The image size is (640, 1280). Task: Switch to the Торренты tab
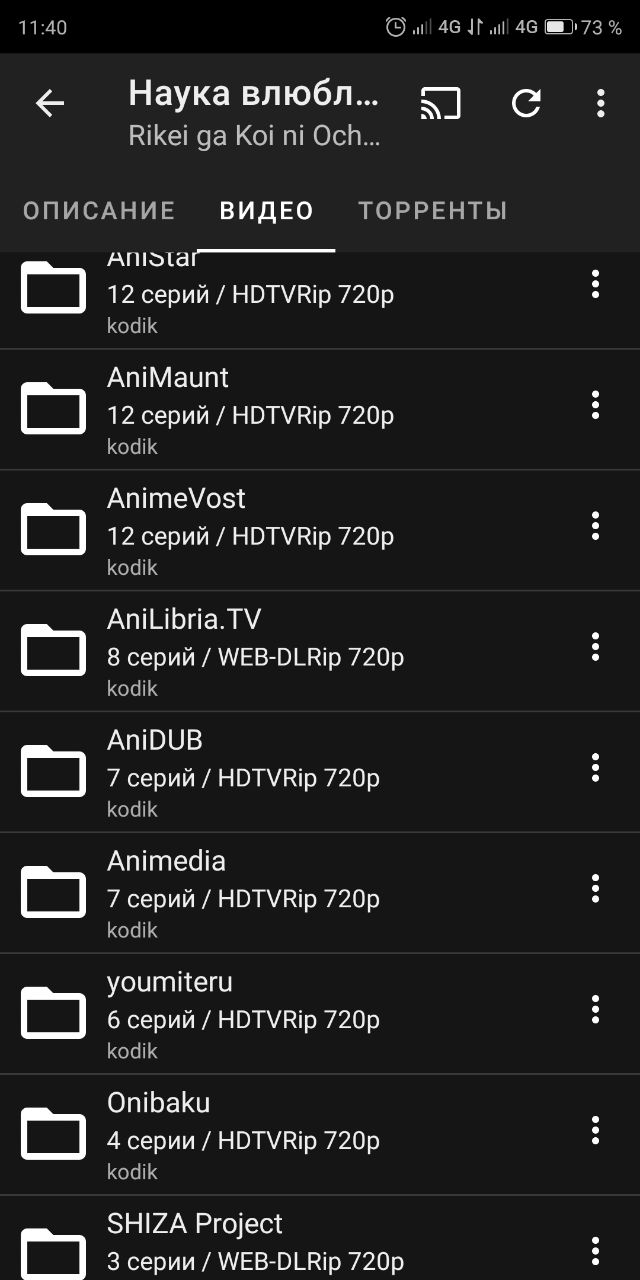coord(433,211)
